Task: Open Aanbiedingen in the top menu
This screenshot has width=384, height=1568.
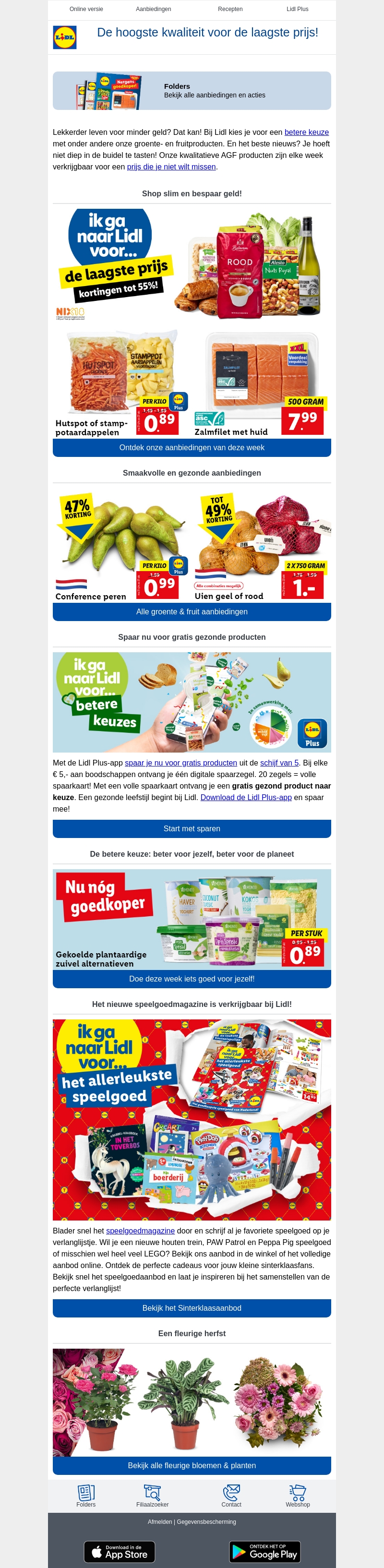Action: [x=153, y=9]
